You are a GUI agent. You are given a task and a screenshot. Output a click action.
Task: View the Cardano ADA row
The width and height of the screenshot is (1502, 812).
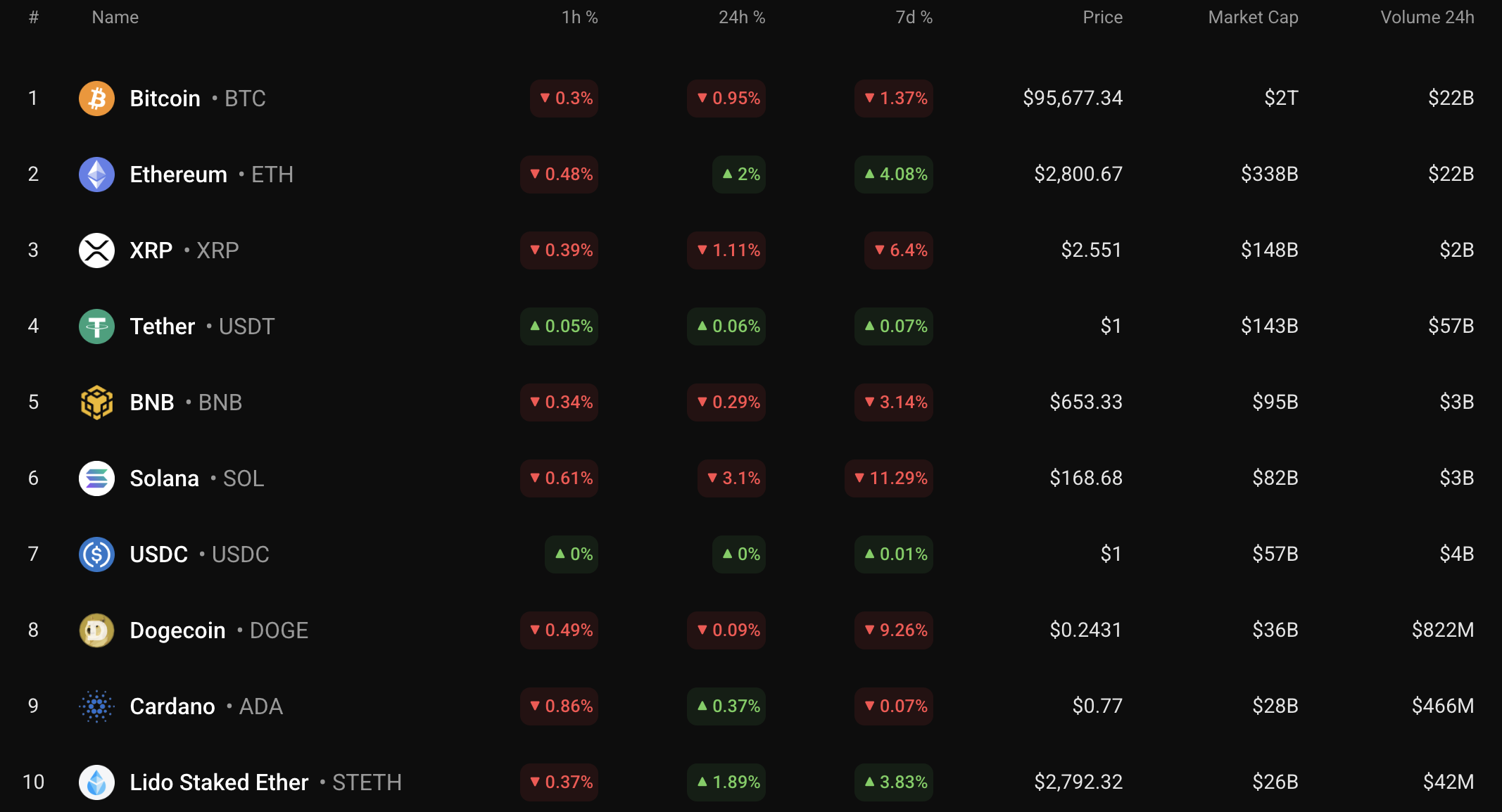click(x=172, y=706)
